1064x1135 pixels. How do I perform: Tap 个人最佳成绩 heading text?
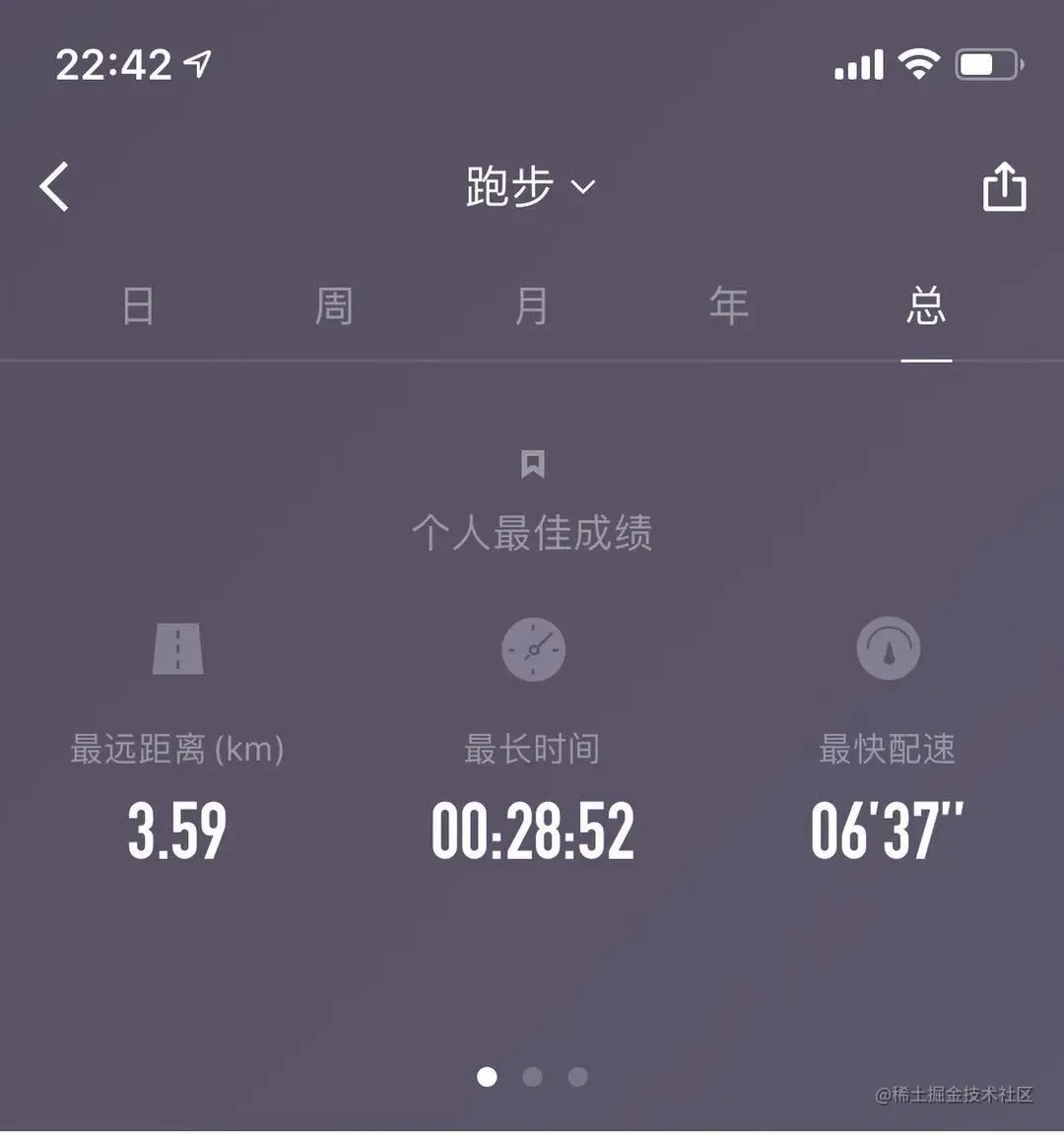[x=533, y=533]
